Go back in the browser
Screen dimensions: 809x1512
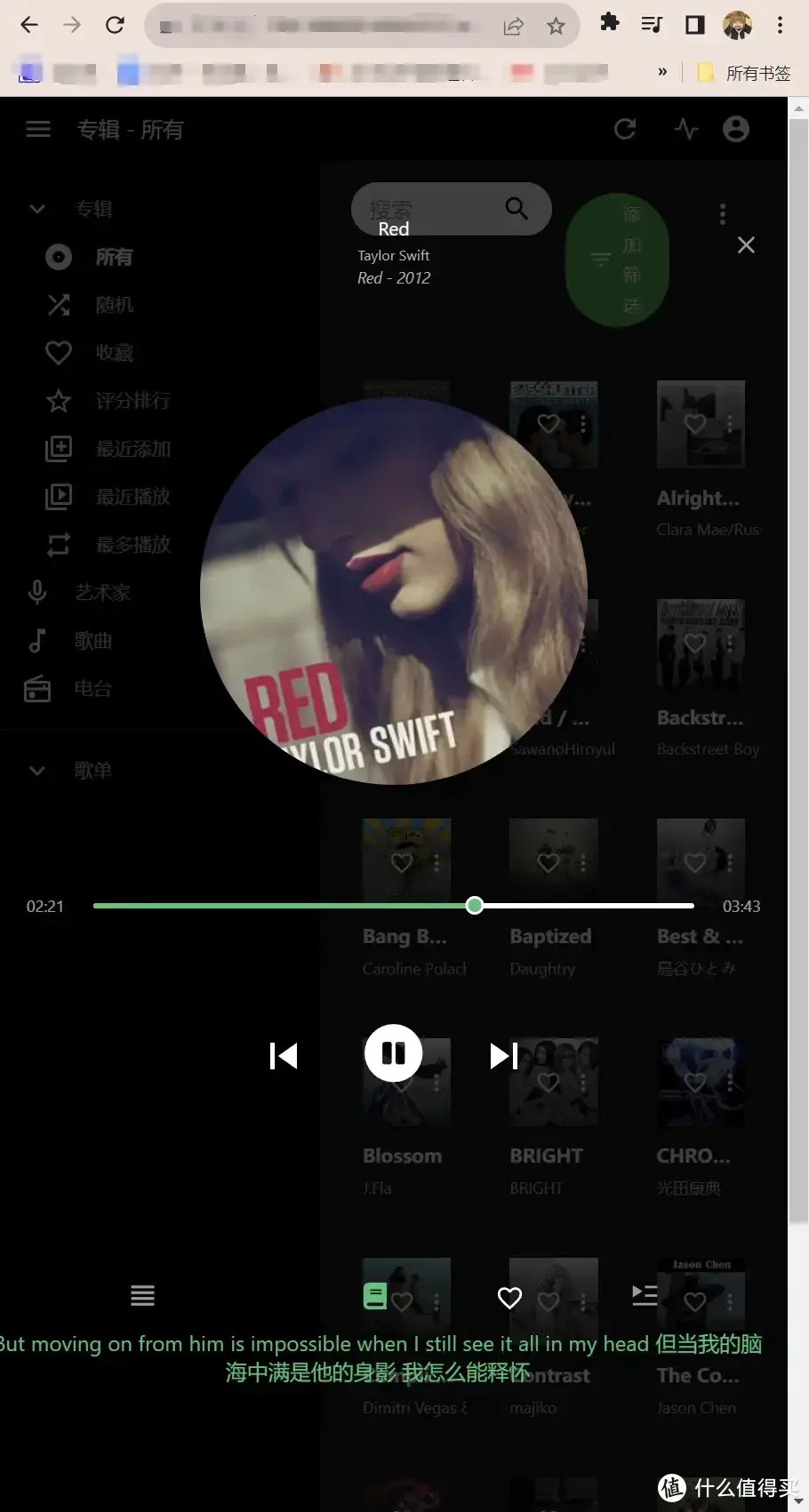pos(29,25)
